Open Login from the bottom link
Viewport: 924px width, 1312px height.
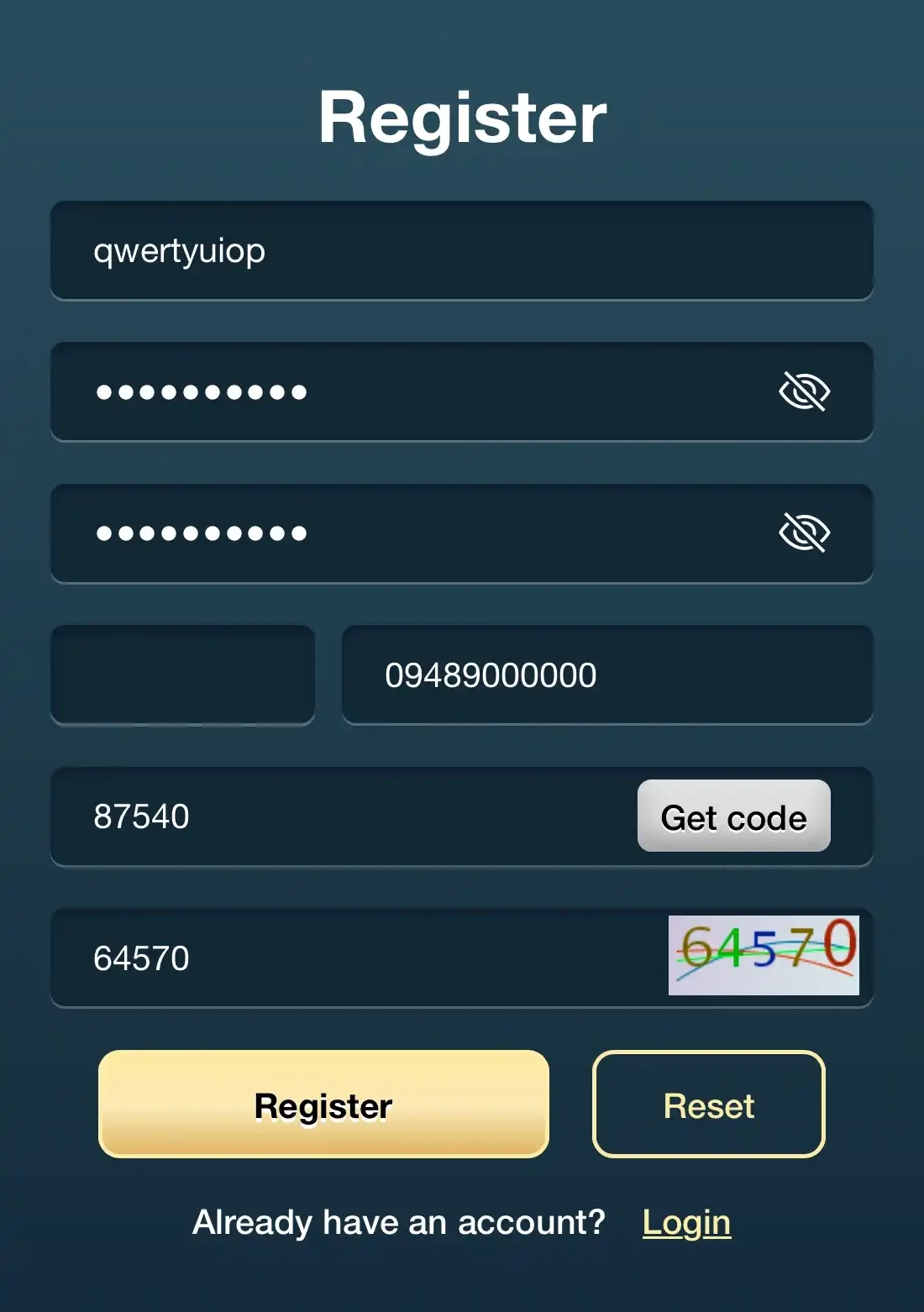pos(685,1222)
